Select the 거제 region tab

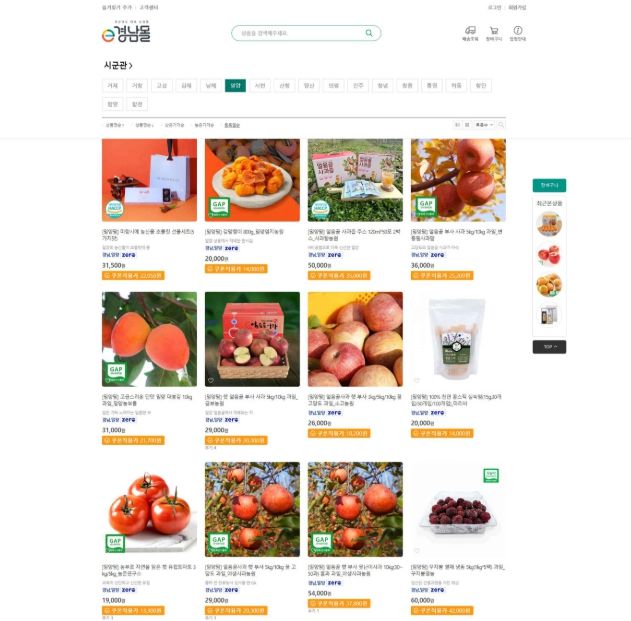pos(113,86)
